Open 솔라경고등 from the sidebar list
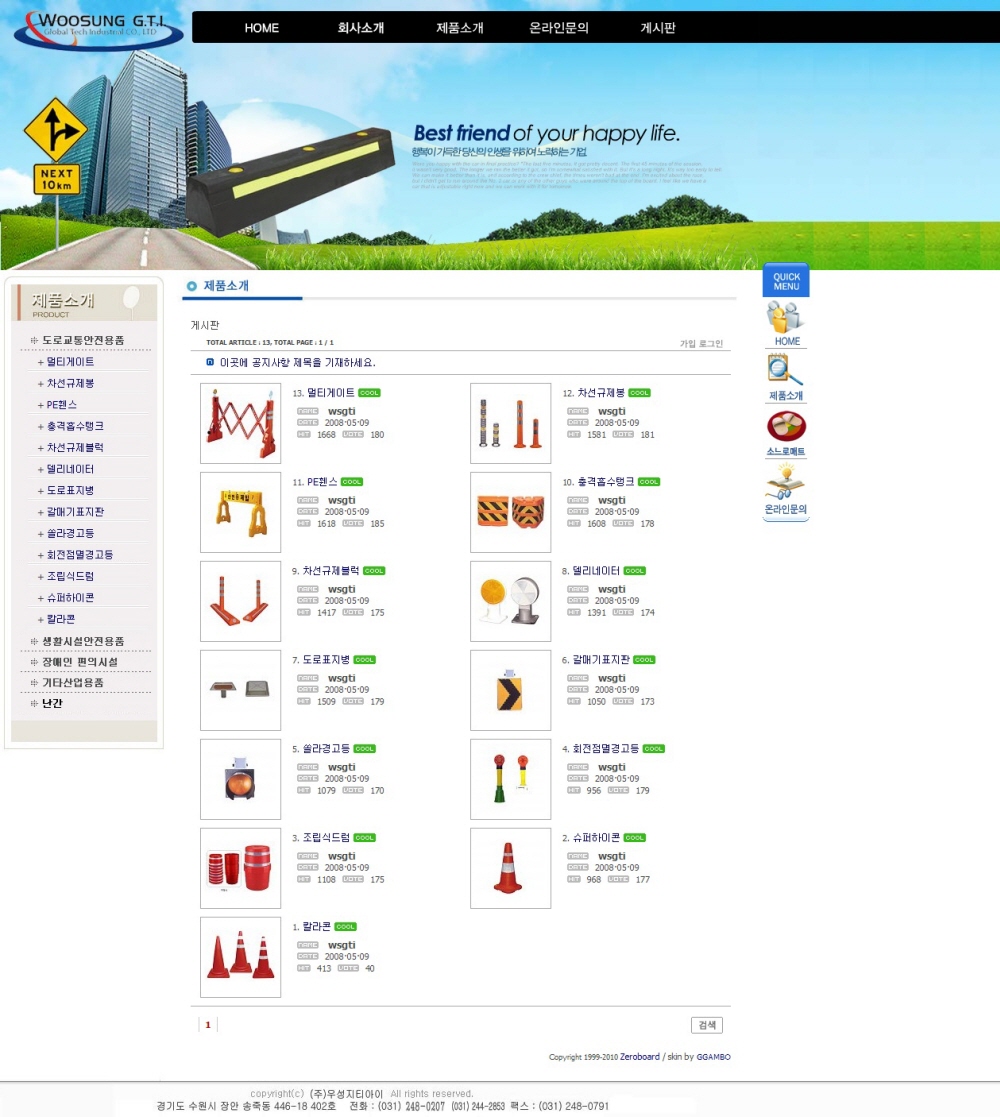 70,533
